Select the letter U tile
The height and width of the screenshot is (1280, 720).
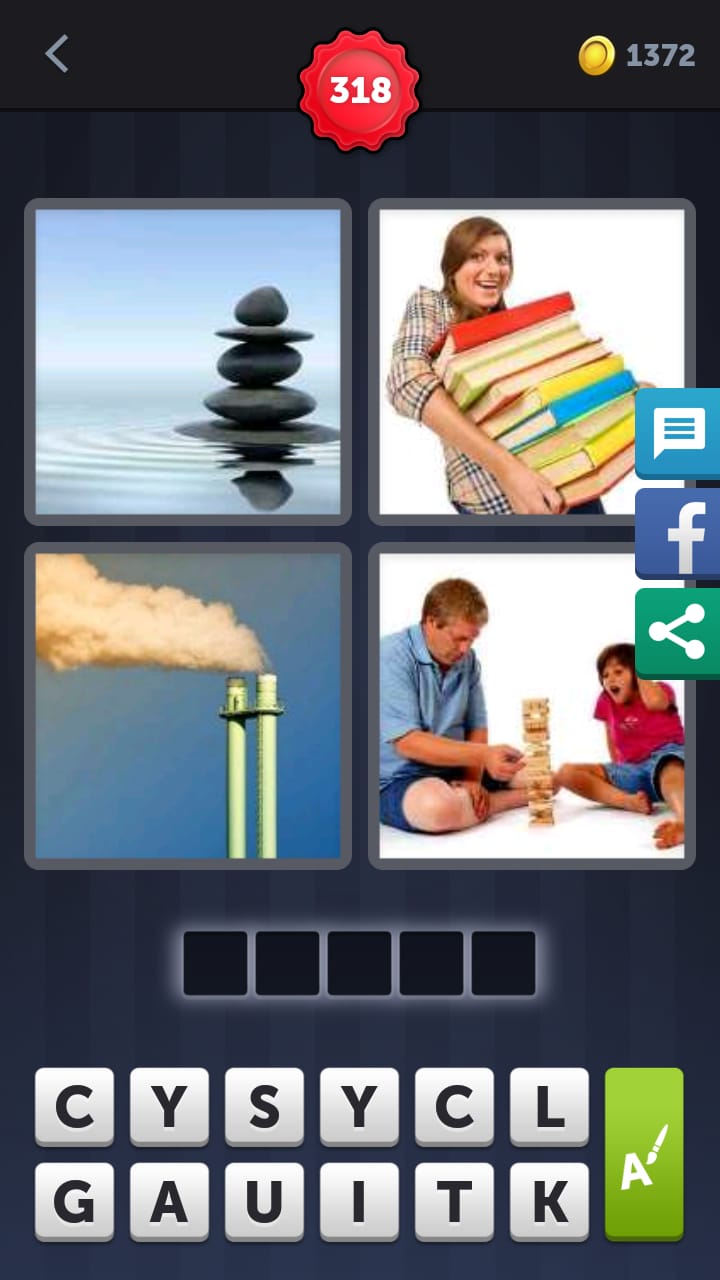264,1201
